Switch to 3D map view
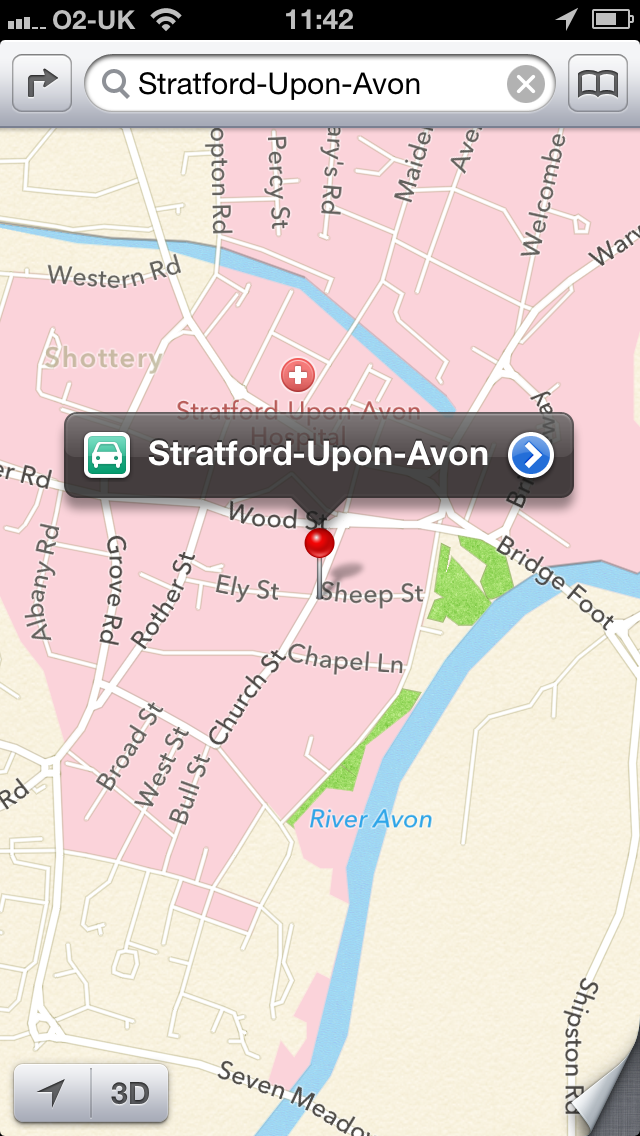Image resolution: width=640 pixels, height=1136 pixels. click(130, 1093)
